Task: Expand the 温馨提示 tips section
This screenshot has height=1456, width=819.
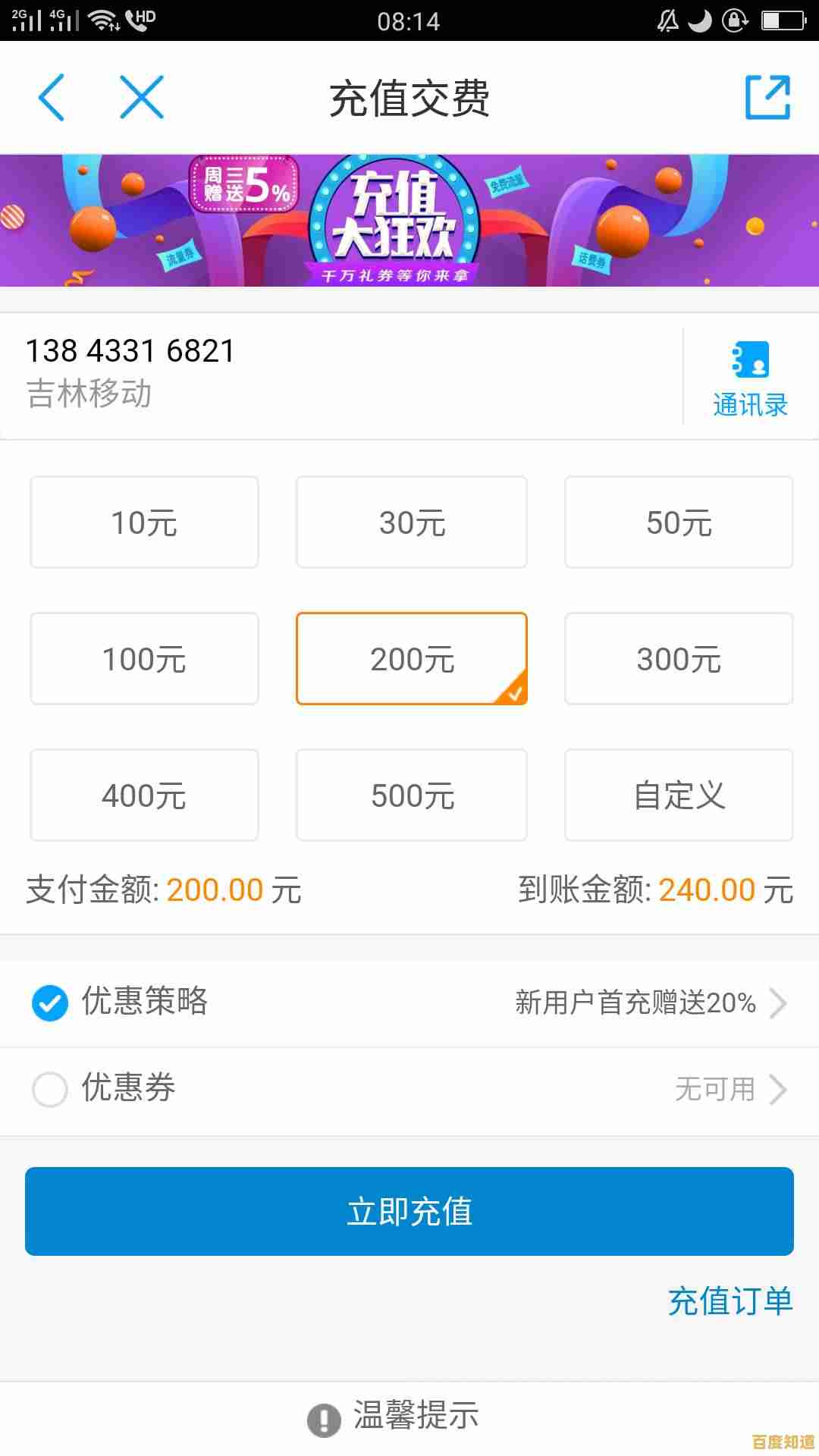Action: click(416, 1417)
